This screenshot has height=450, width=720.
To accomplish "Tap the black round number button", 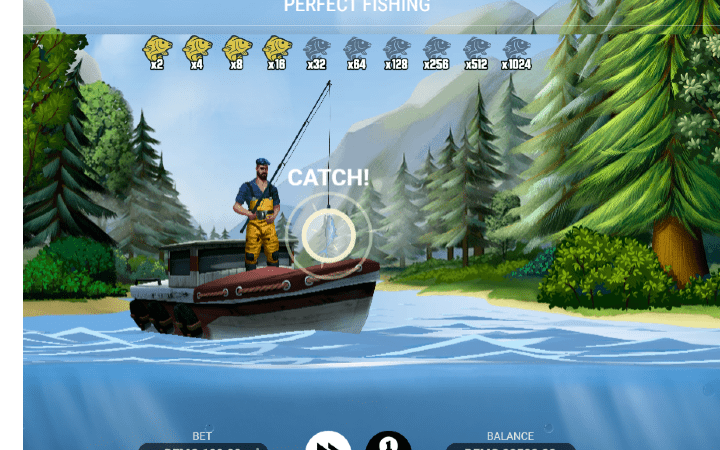I will point(388,443).
